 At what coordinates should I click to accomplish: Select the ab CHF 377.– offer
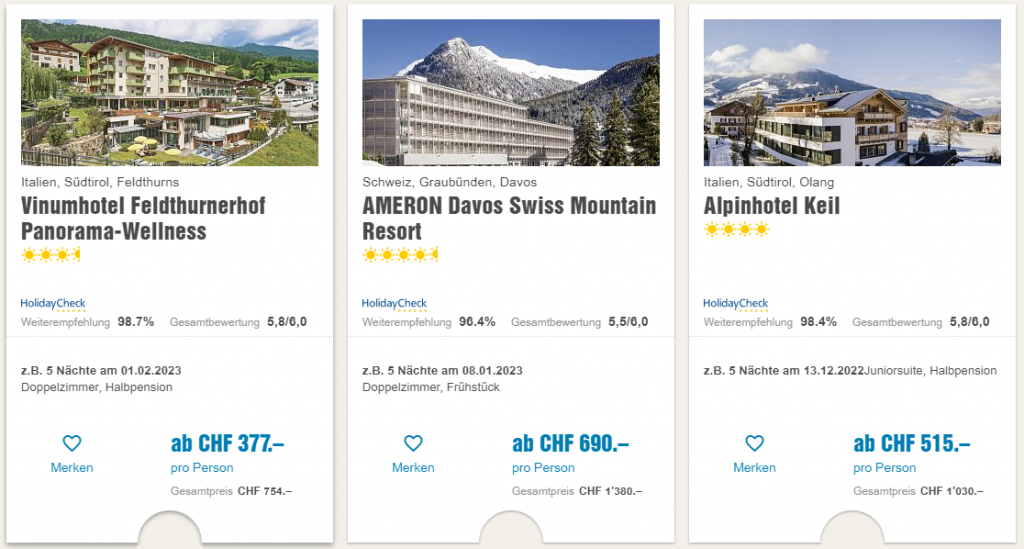pos(227,443)
